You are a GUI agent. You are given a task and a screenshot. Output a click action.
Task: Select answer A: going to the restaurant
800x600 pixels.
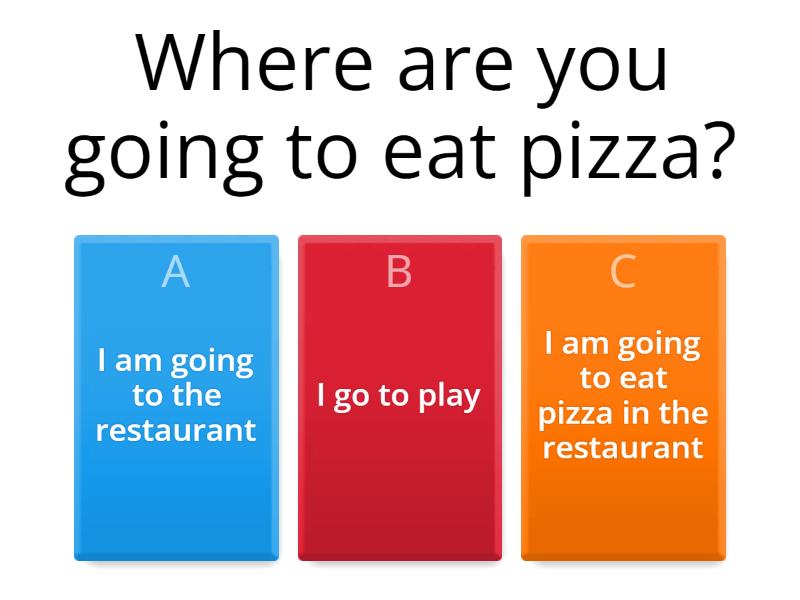(x=176, y=397)
